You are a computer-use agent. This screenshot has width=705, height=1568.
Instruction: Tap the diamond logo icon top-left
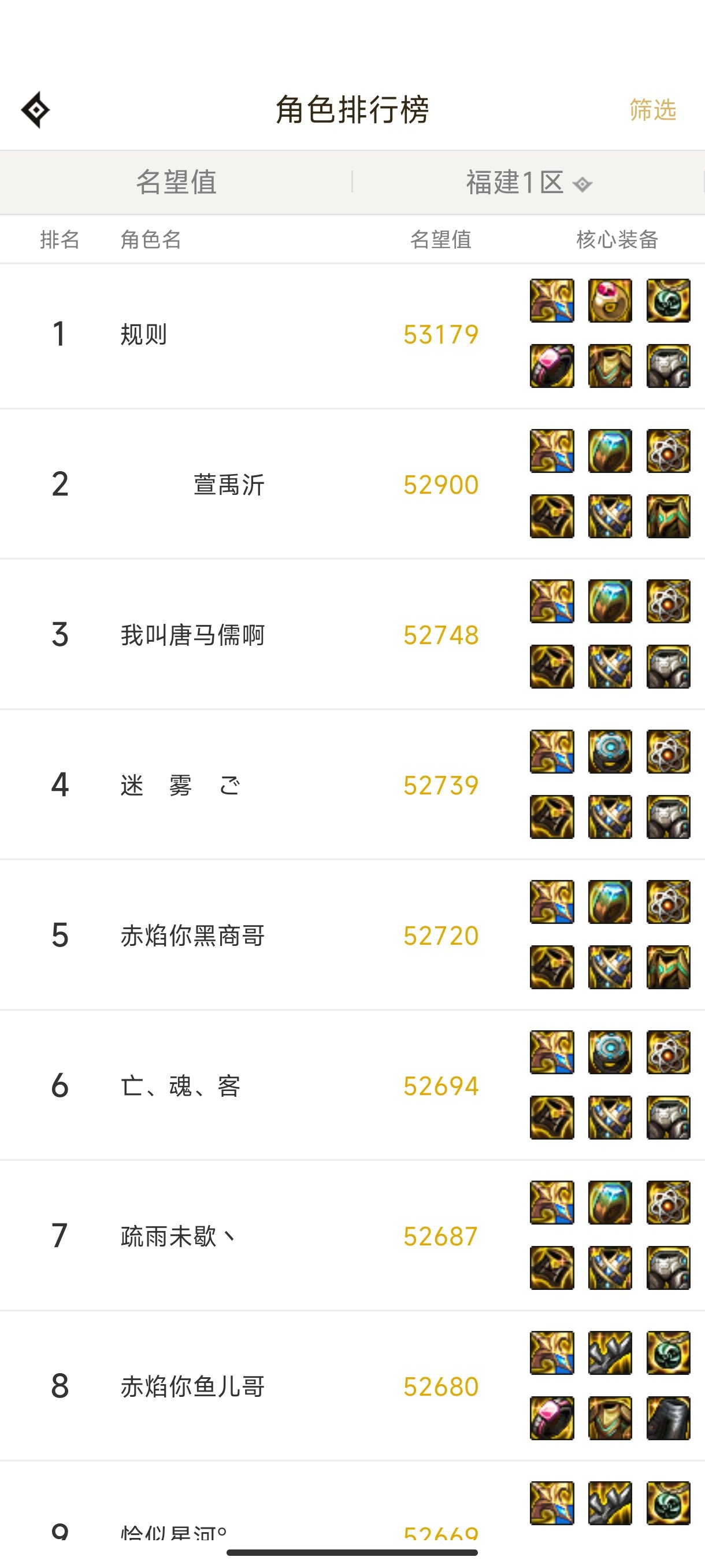click(x=36, y=111)
